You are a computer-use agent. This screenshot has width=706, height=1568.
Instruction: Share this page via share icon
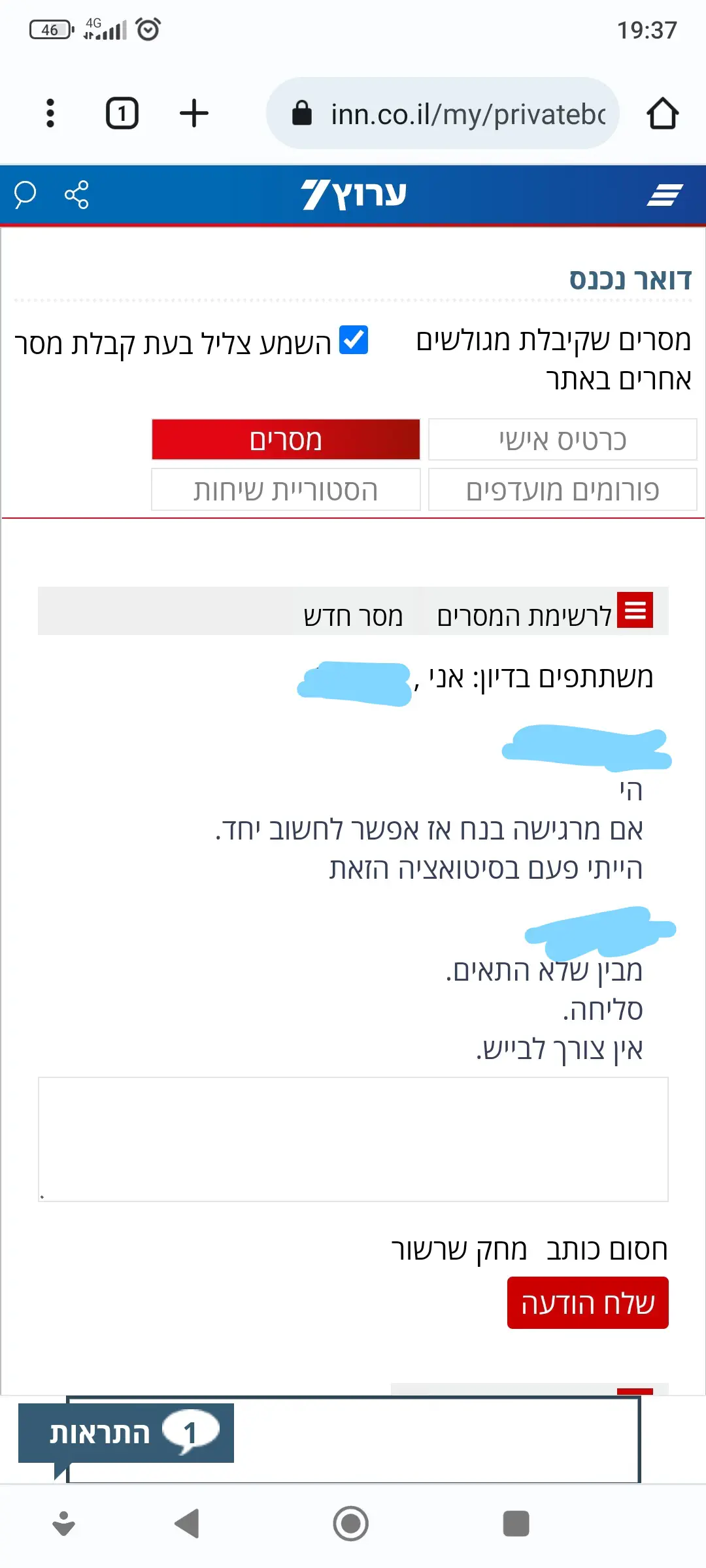[76, 195]
